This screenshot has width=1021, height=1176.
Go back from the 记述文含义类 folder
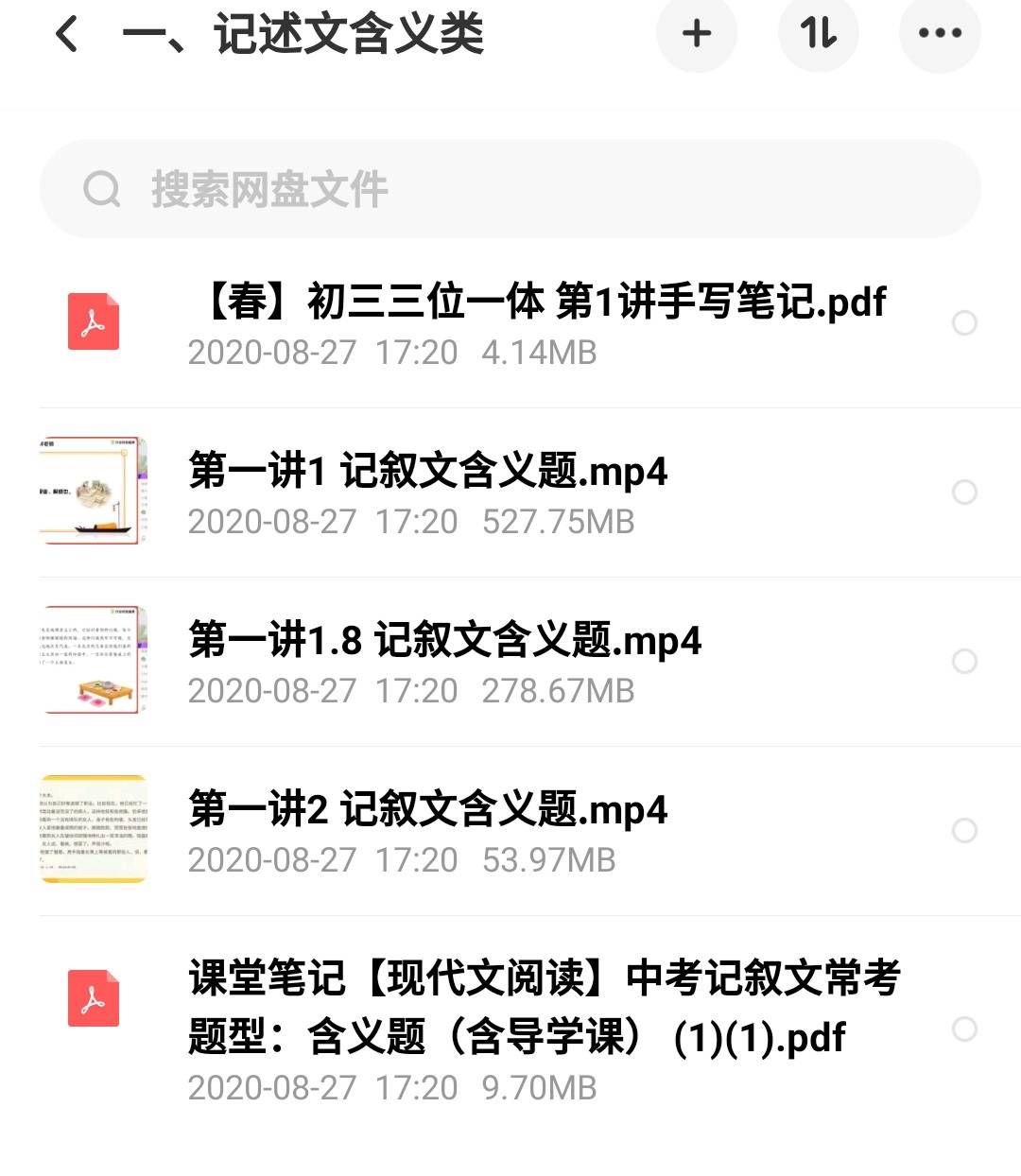(x=66, y=35)
